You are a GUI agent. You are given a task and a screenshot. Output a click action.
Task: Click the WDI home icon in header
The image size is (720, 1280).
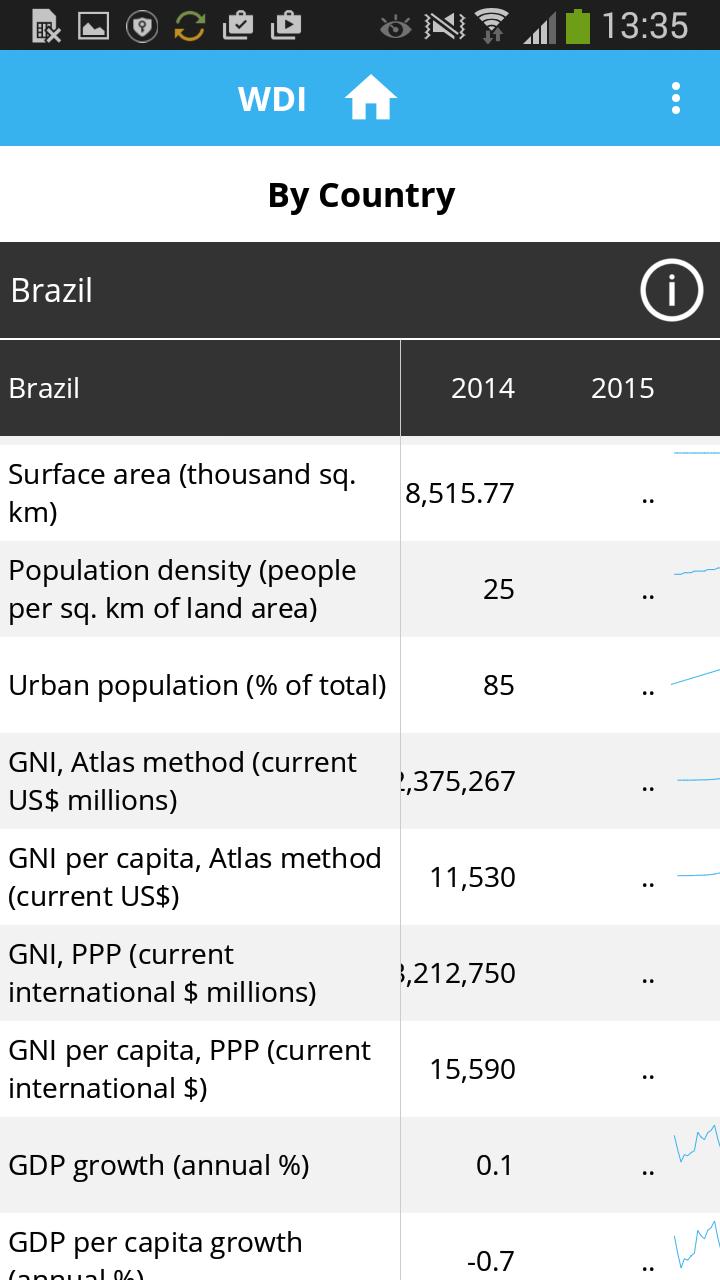pyautogui.click(x=371, y=98)
